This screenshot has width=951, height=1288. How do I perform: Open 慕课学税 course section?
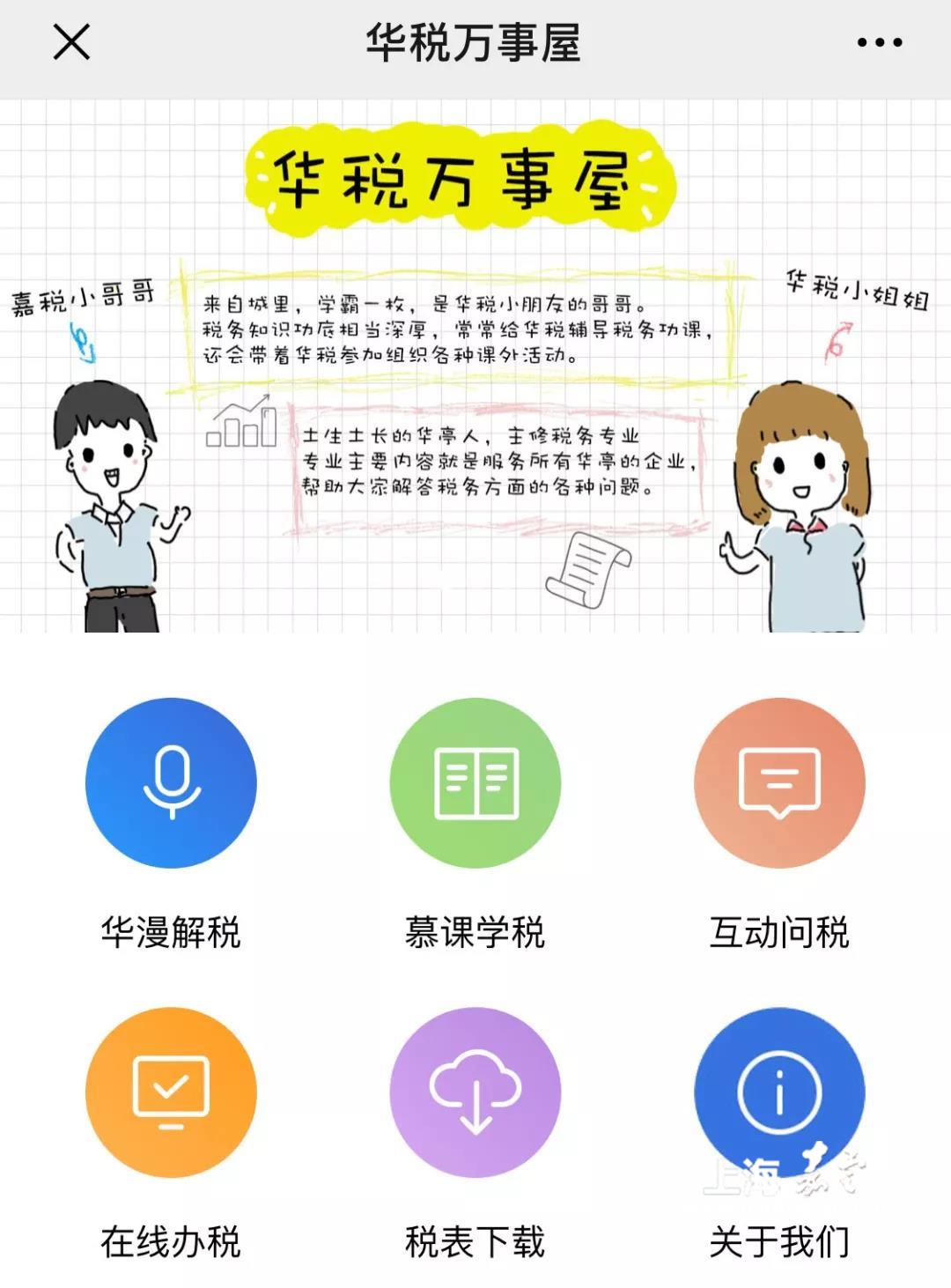point(475,782)
